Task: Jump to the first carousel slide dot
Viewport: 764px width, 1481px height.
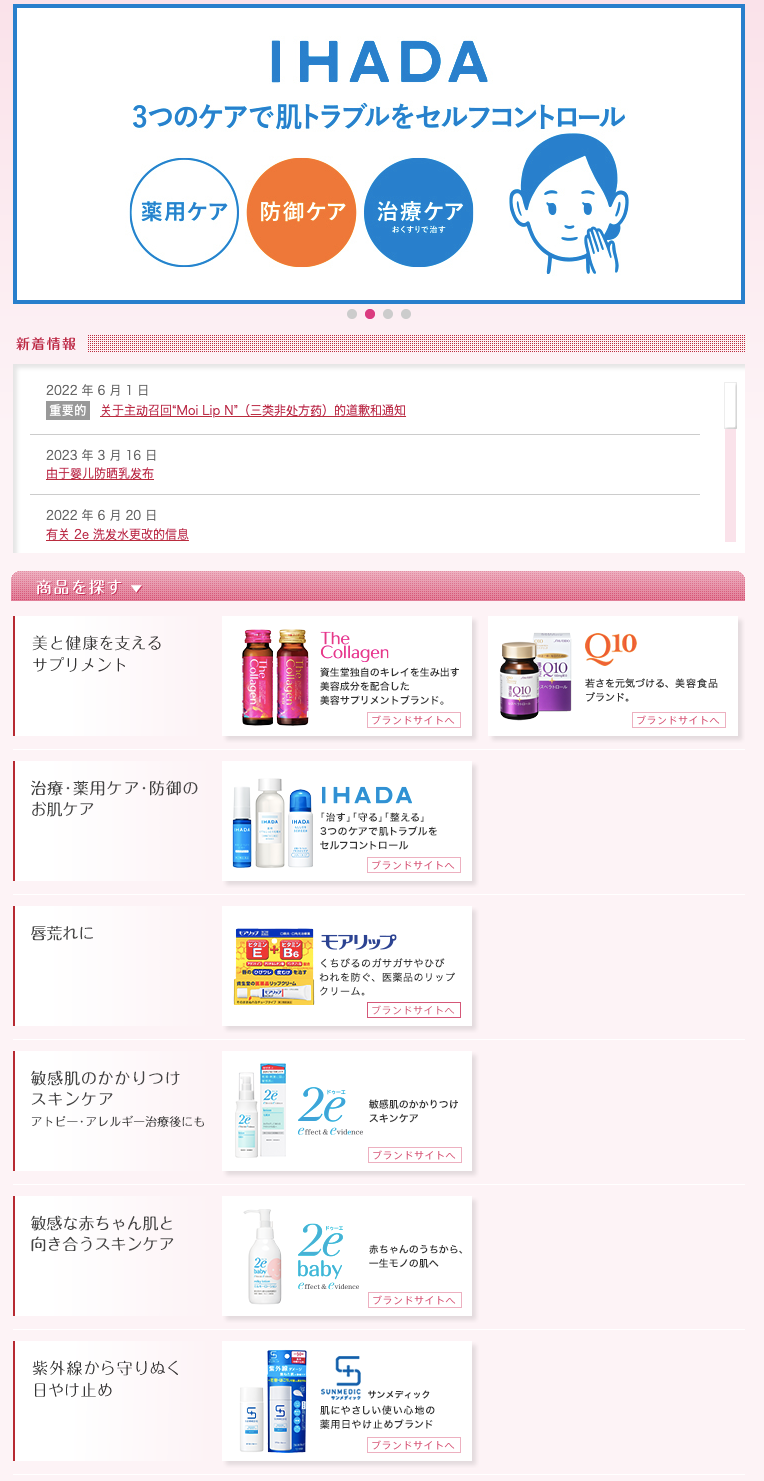Action: click(x=352, y=314)
